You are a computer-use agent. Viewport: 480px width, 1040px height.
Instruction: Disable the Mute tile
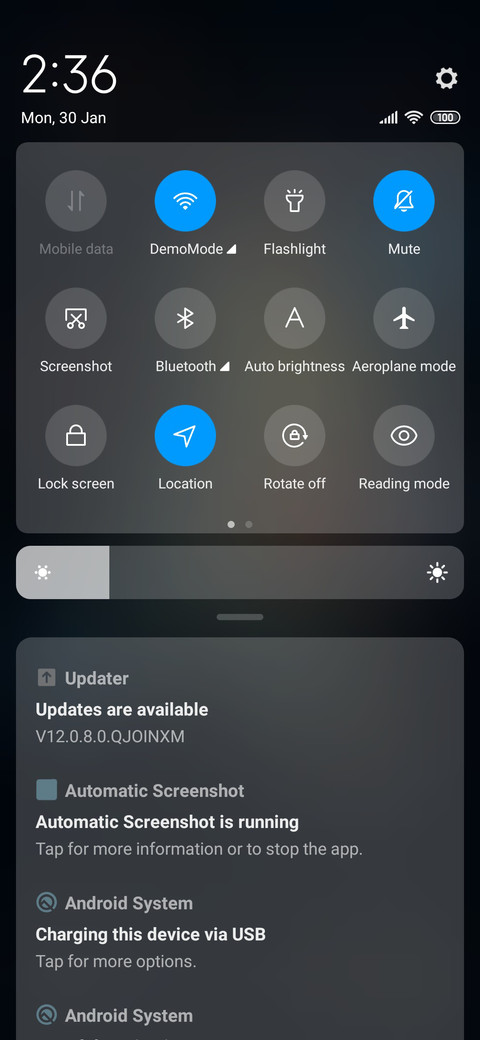[404, 201]
